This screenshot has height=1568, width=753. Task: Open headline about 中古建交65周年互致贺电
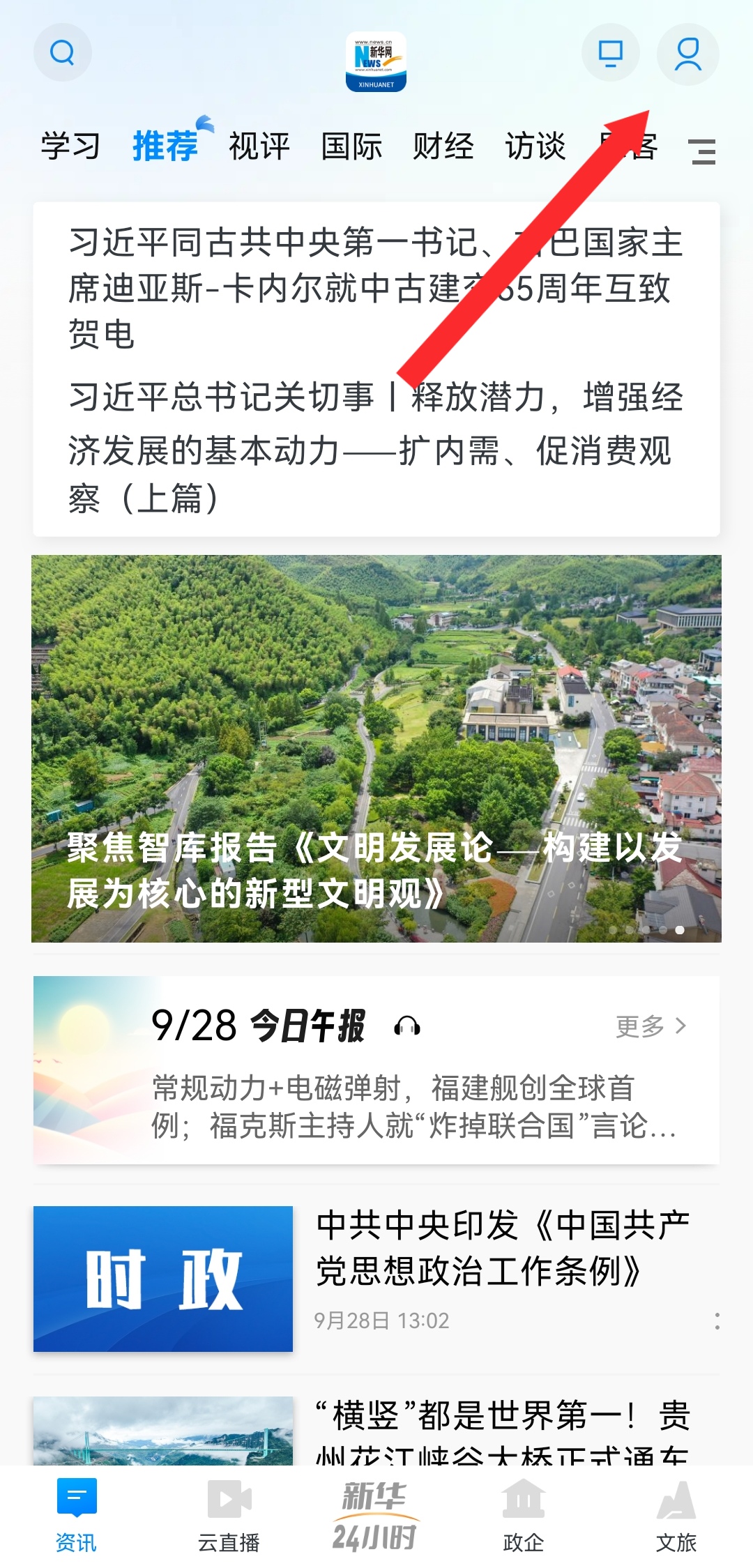(x=375, y=287)
